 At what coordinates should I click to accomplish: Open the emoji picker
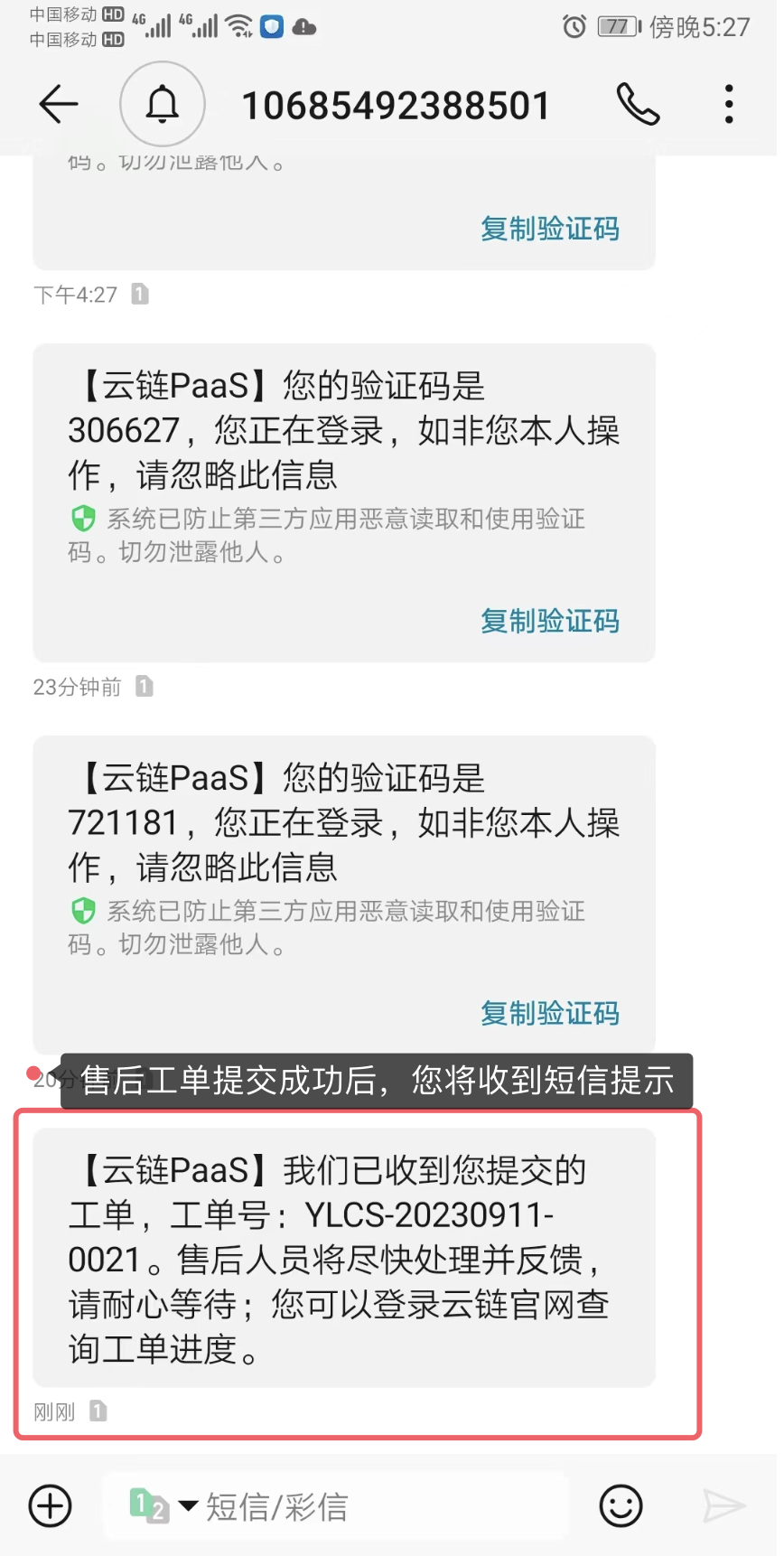click(621, 1506)
